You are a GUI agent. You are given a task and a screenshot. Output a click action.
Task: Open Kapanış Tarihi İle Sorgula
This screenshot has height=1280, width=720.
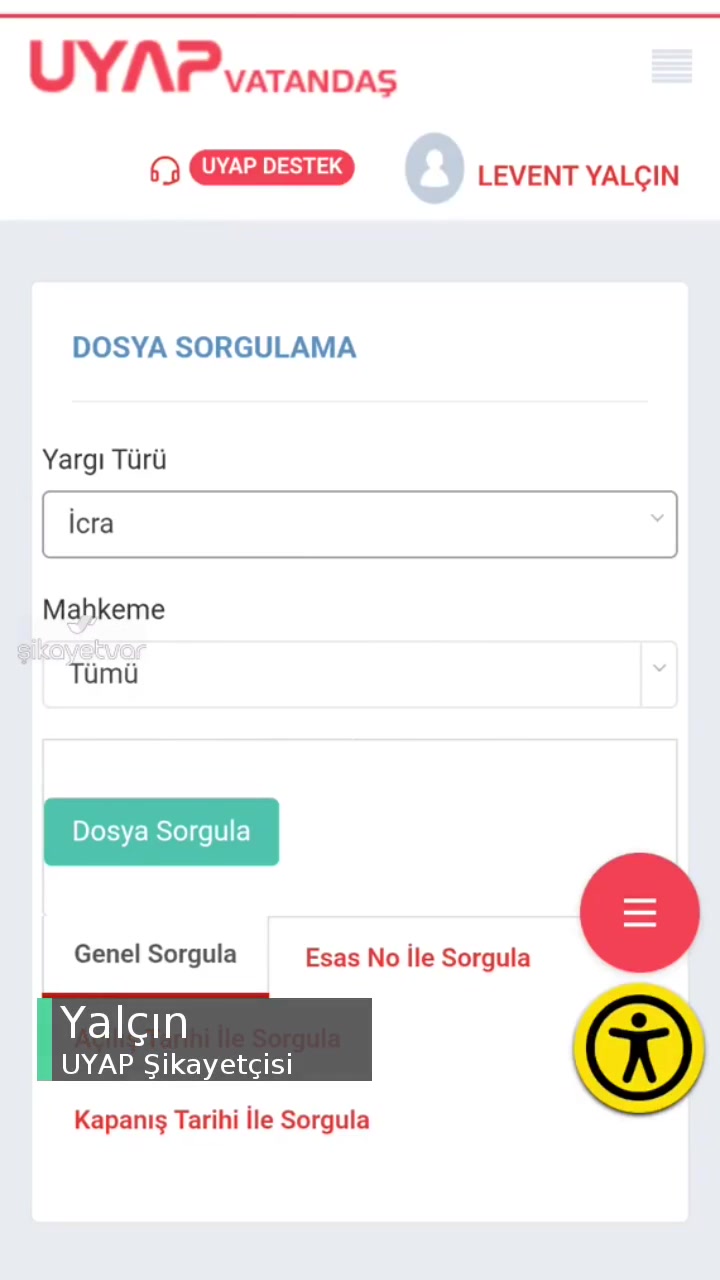(x=222, y=1119)
